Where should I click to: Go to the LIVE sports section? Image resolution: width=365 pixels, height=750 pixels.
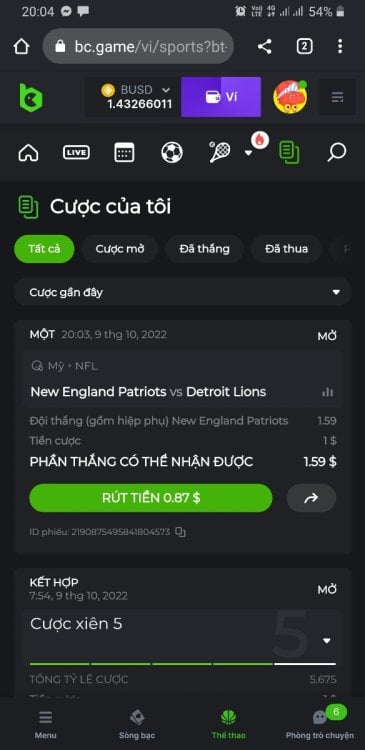76,153
